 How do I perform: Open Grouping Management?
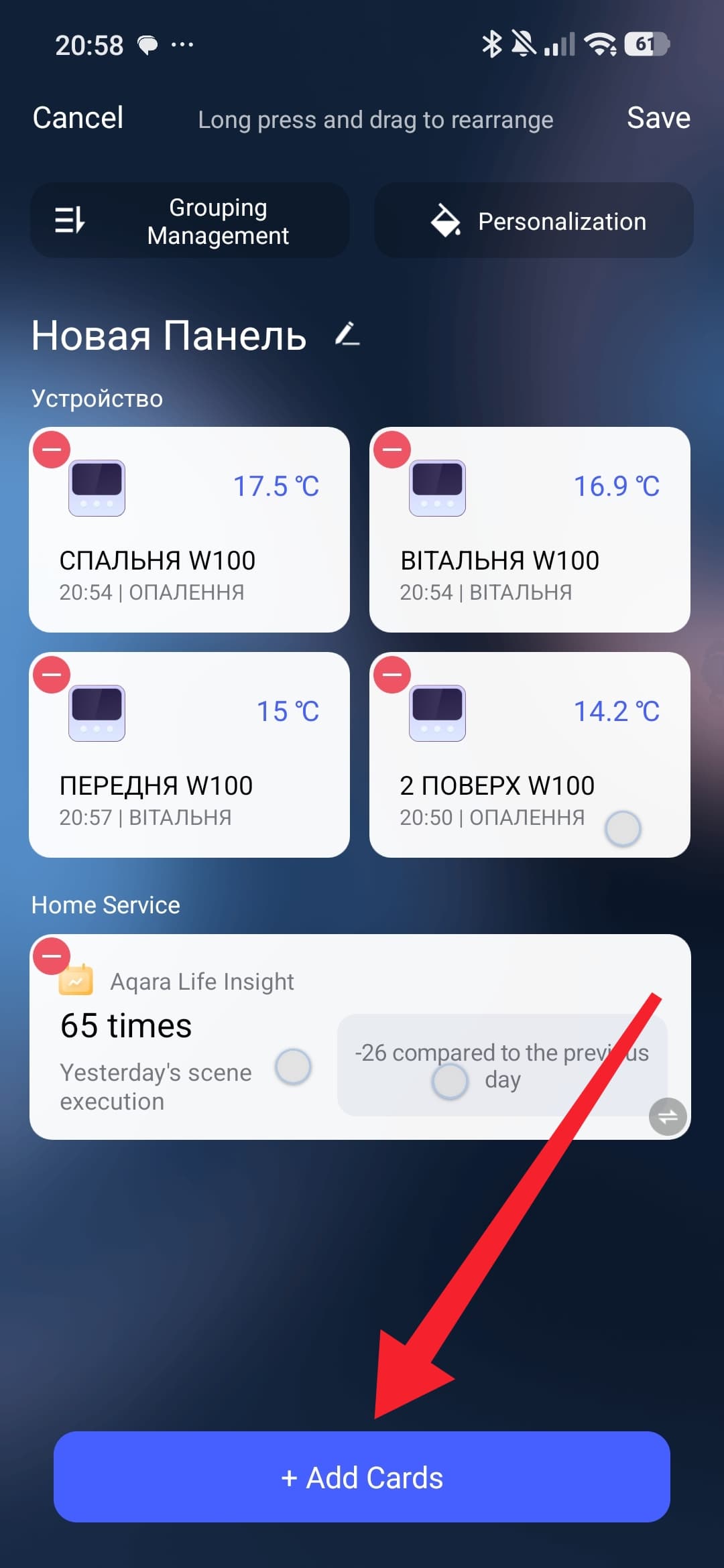(190, 220)
